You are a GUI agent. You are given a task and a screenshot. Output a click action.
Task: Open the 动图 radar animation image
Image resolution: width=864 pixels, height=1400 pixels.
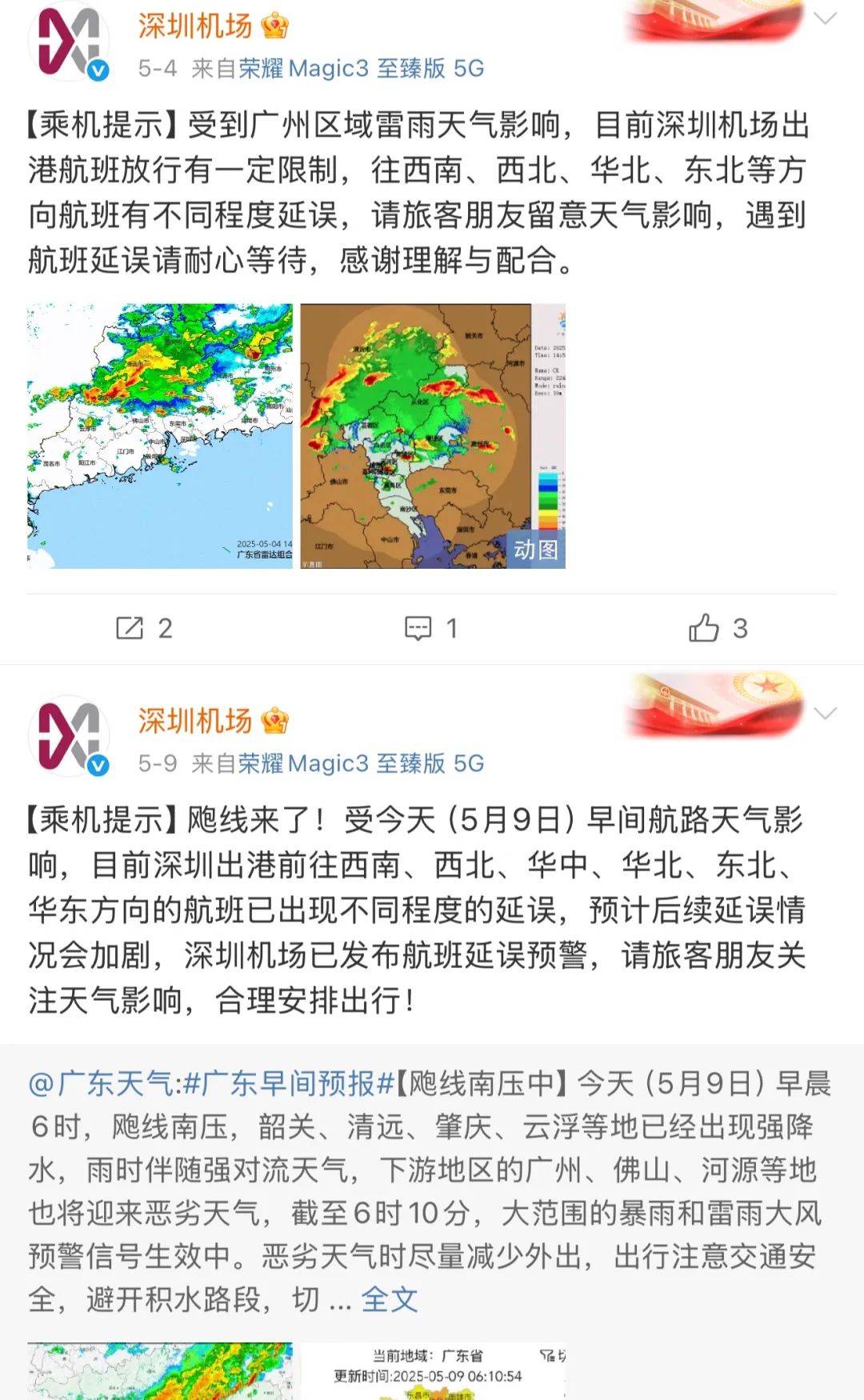click(433, 436)
